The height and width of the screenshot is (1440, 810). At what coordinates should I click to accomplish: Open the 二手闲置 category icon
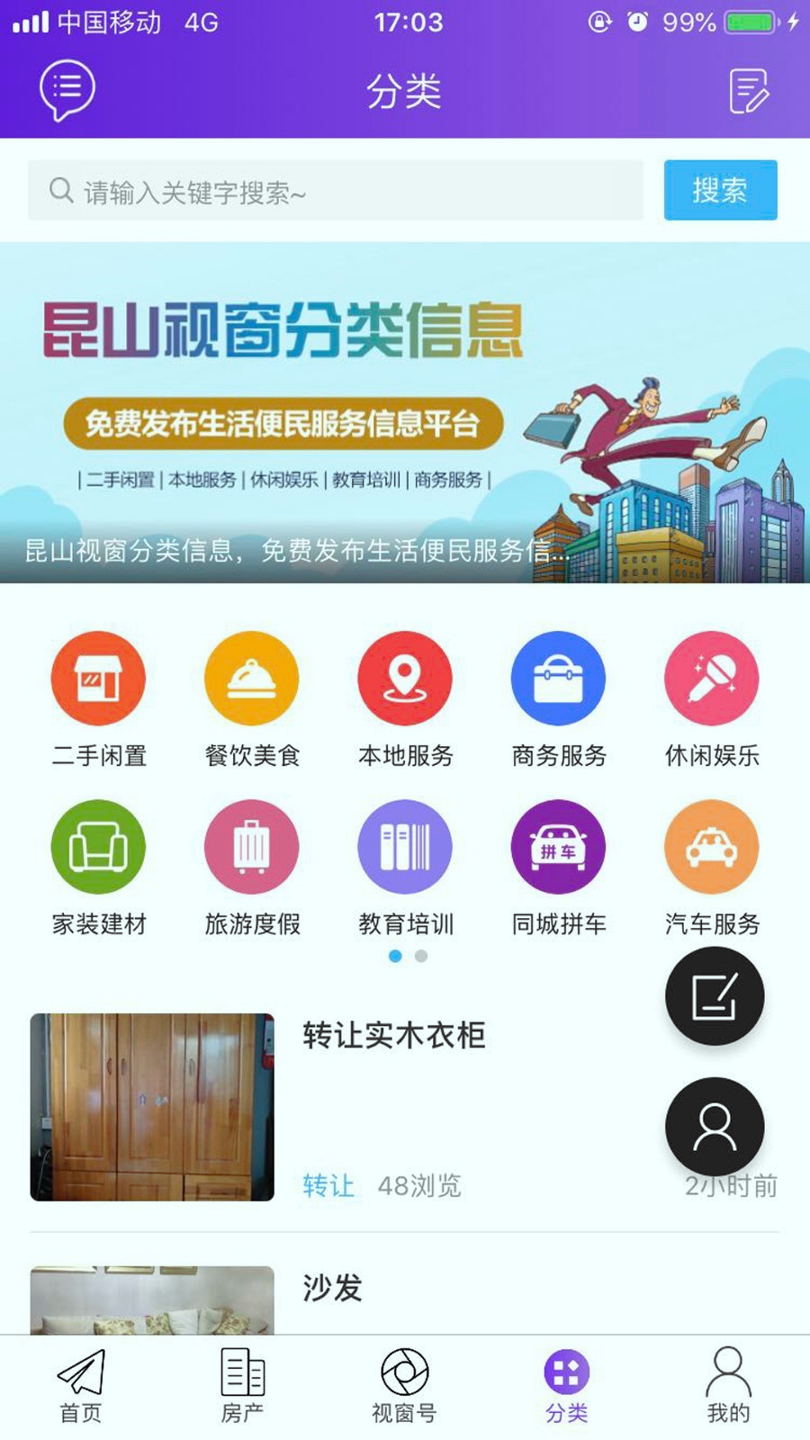(98, 677)
